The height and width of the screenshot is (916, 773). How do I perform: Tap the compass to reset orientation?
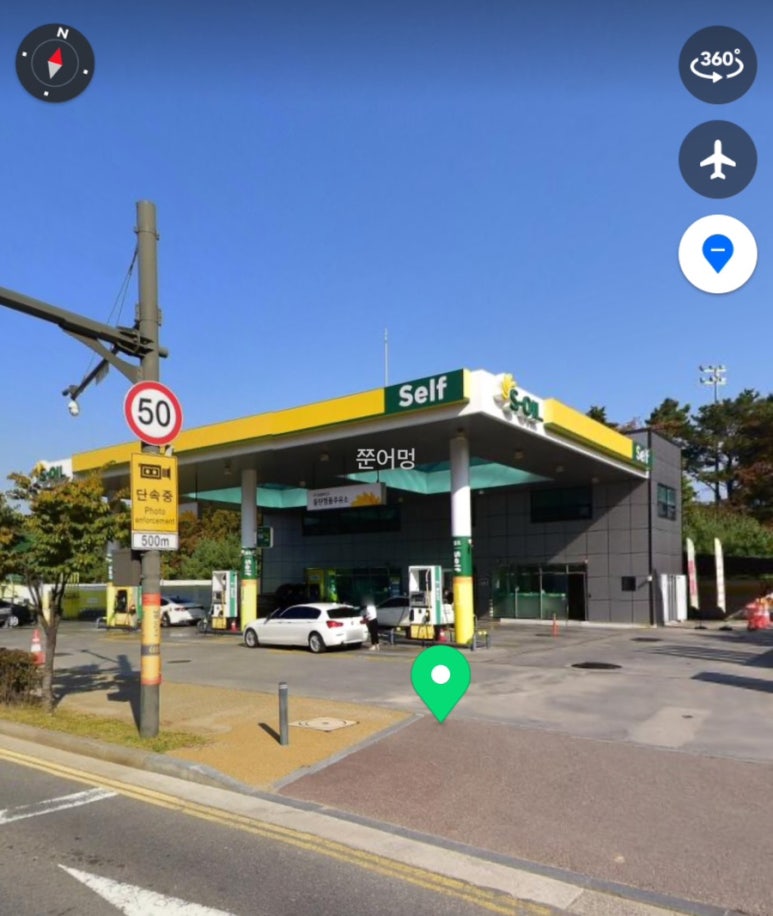pos(55,63)
